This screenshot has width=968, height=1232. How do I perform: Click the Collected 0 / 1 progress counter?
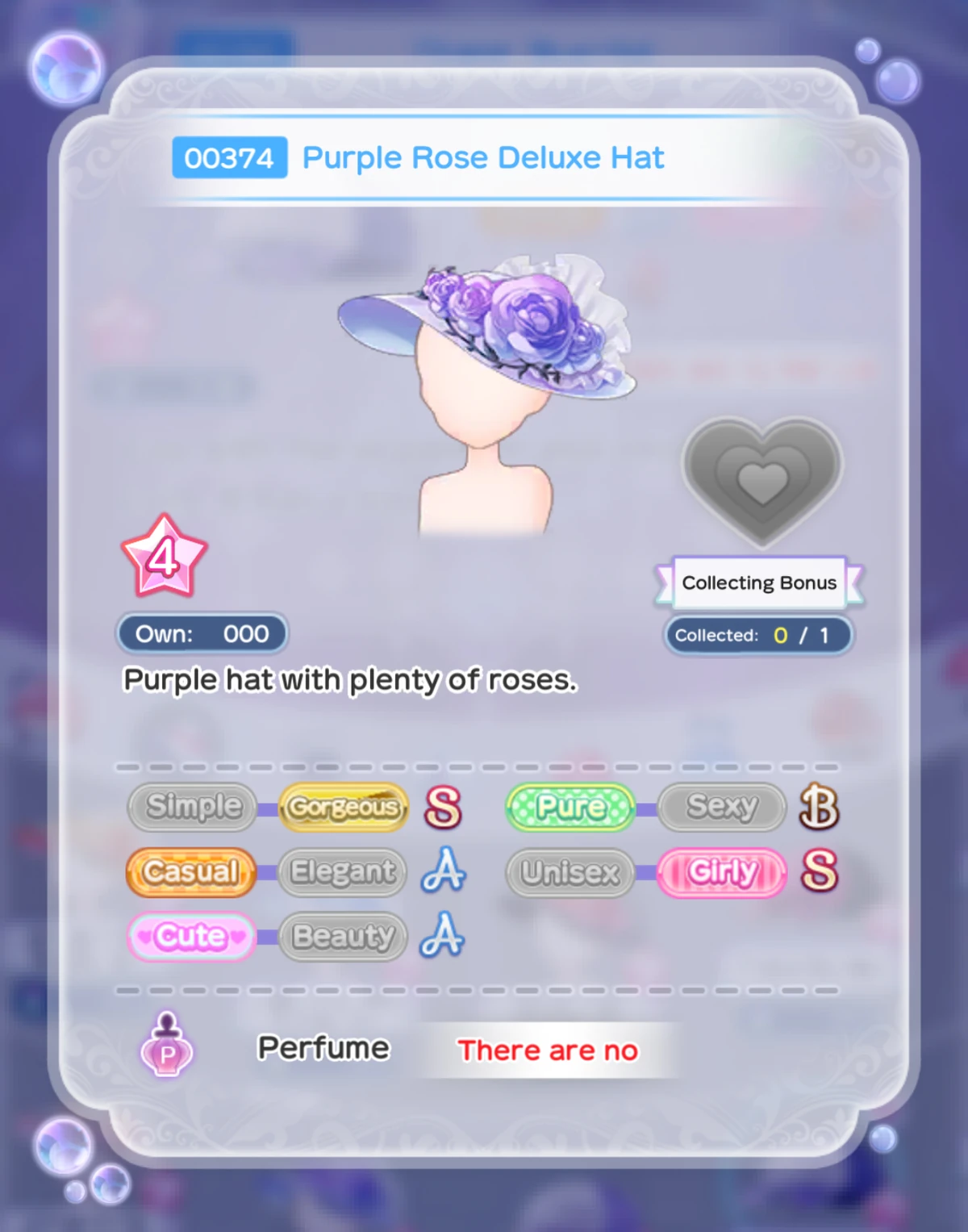coord(758,635)
